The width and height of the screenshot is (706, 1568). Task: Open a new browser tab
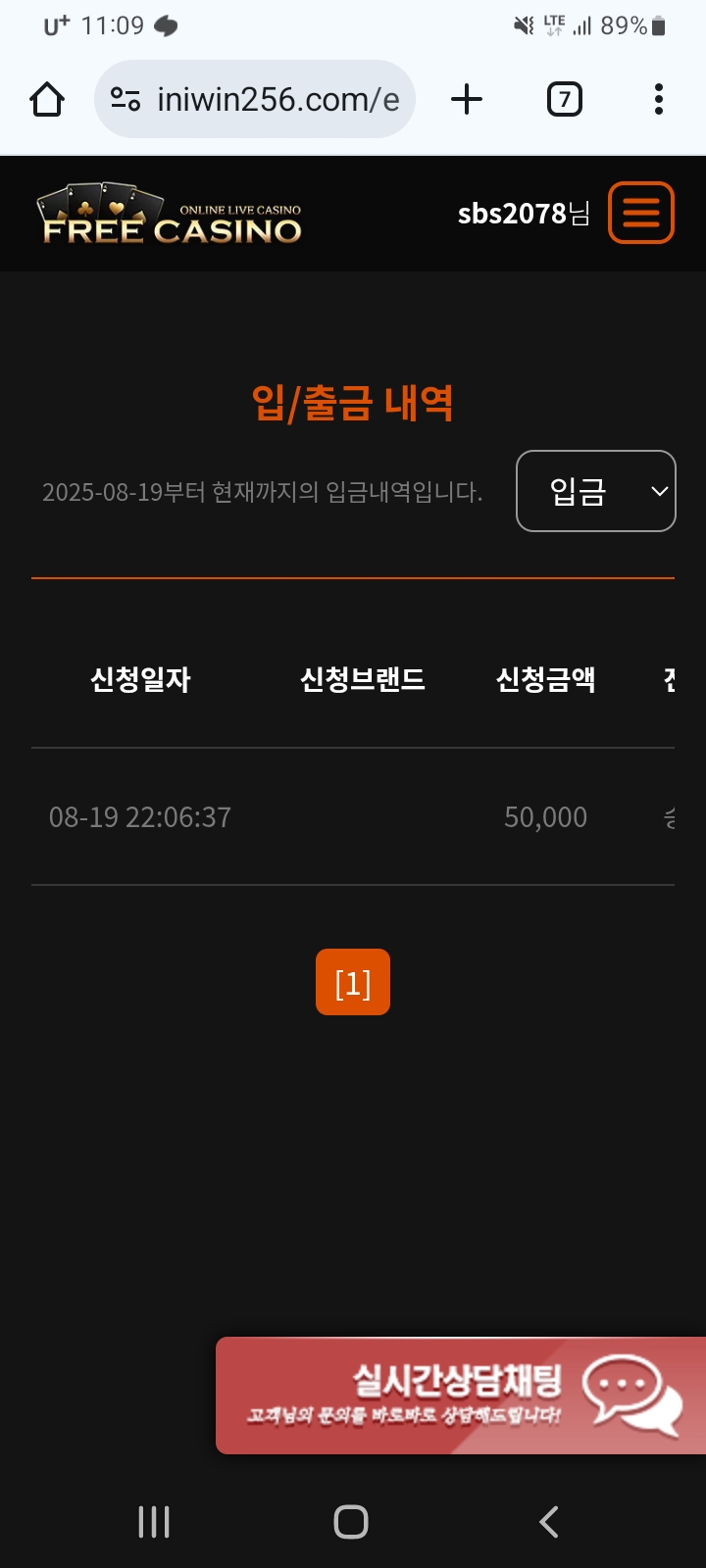tap(467, 99)
